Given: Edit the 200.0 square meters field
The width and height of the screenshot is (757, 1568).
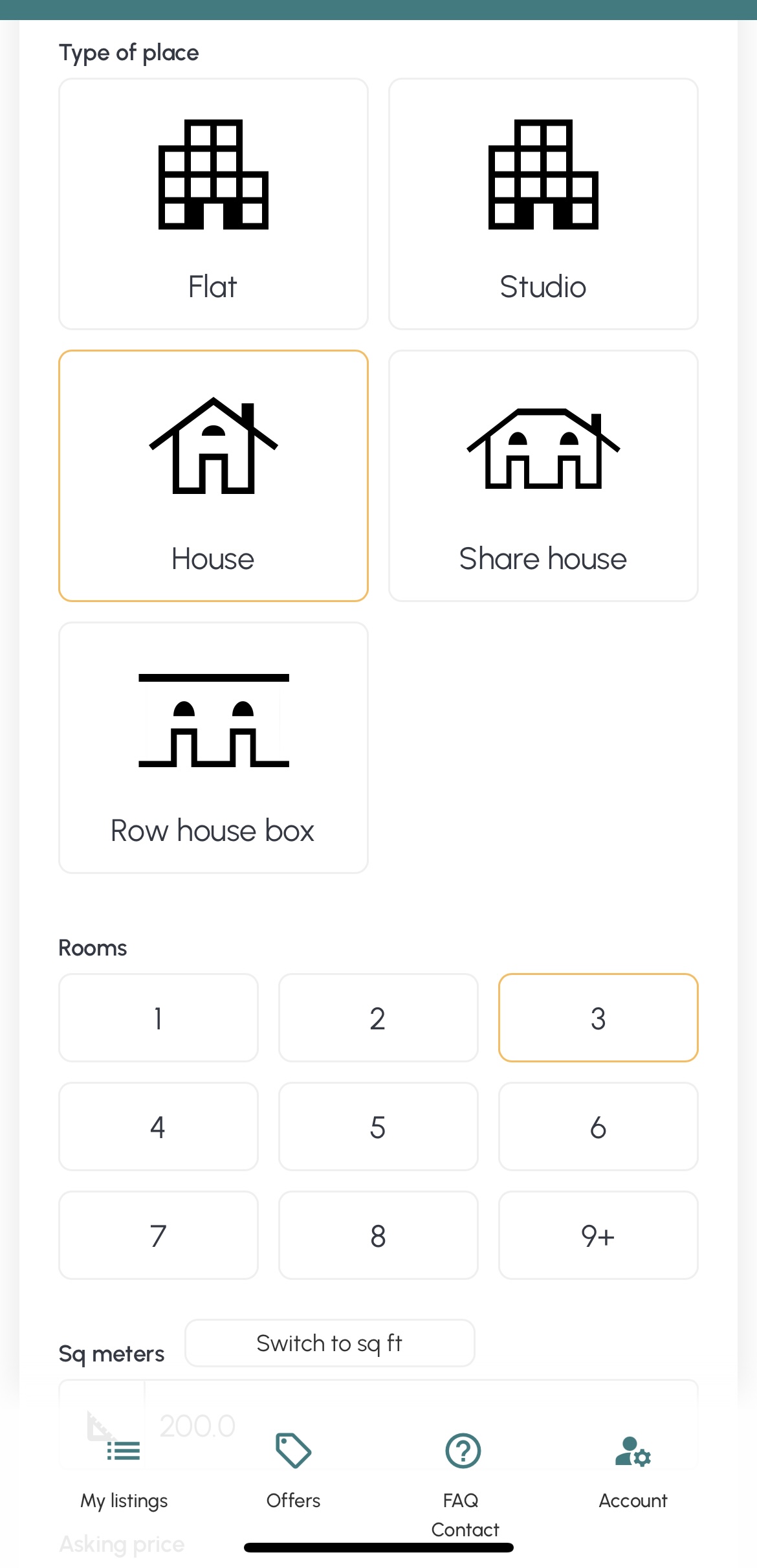Looking at the screenshot, I should [x=197, y=1424].
